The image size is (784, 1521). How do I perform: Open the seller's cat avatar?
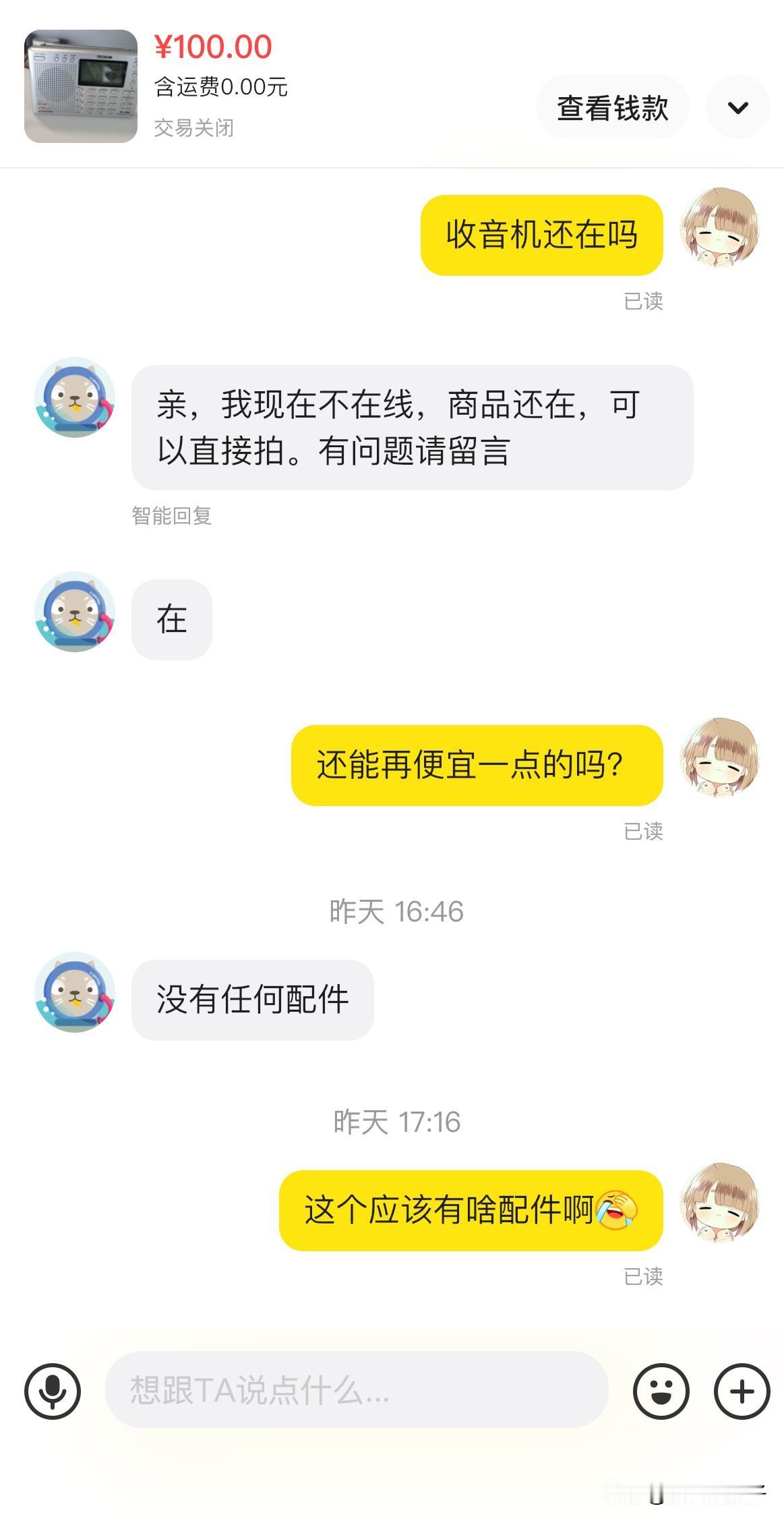tap(76, 396)
